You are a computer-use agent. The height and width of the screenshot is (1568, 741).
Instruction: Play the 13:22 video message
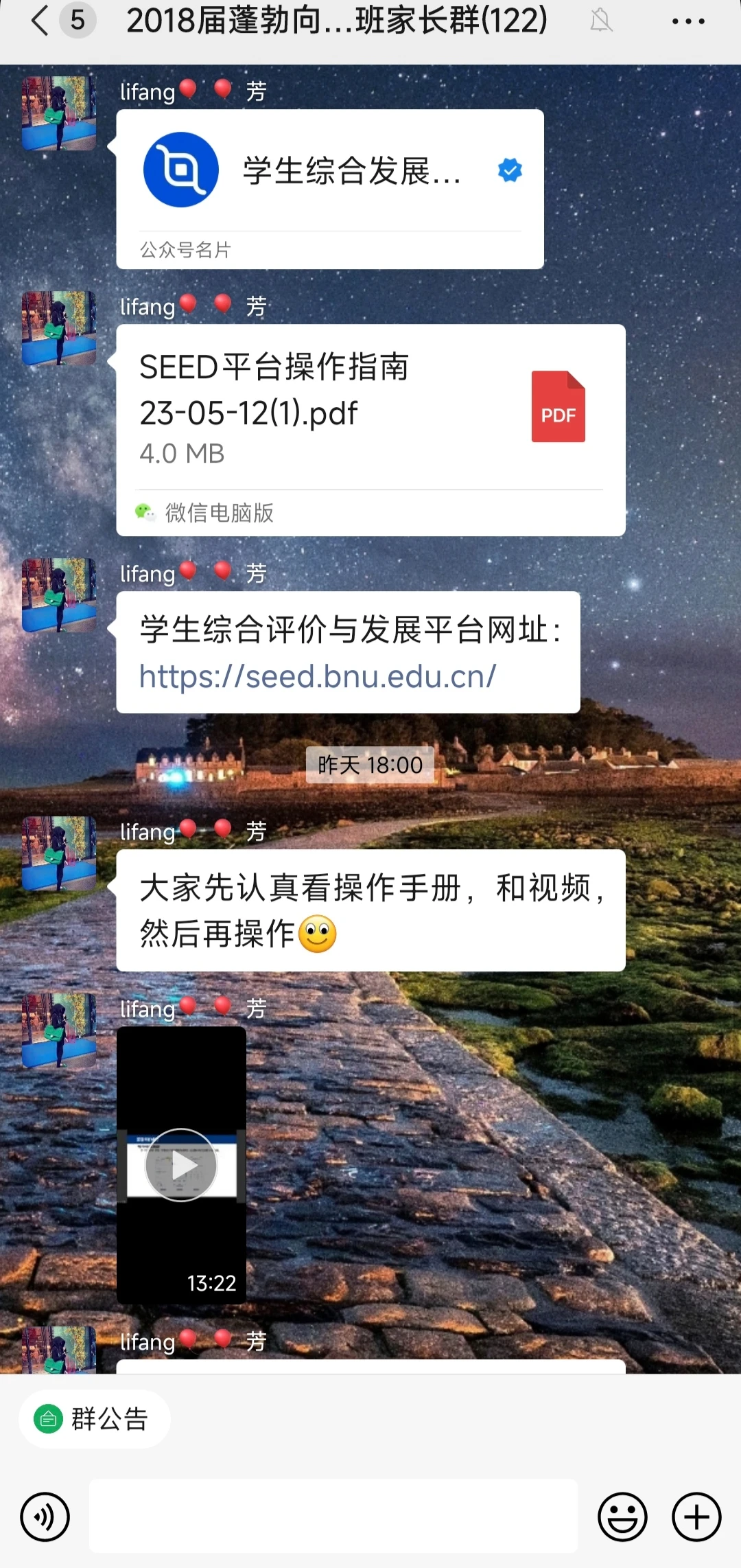coord(181,1164)
